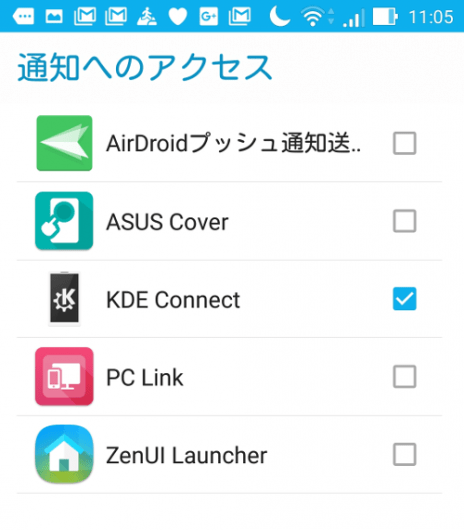
Task: Uncheck KDE Connect notification access
Action: pyautogui.click(x=404, y=299)
